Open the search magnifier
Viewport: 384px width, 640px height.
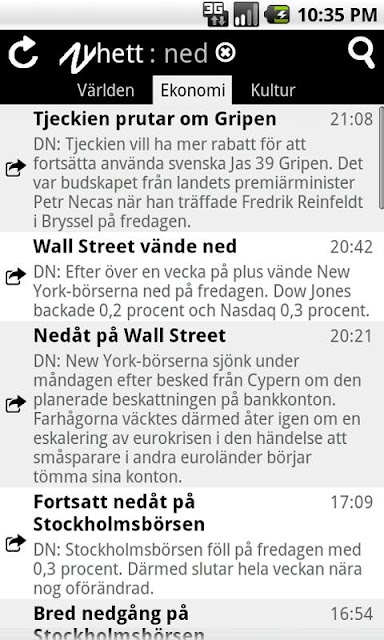pos(361,53)
